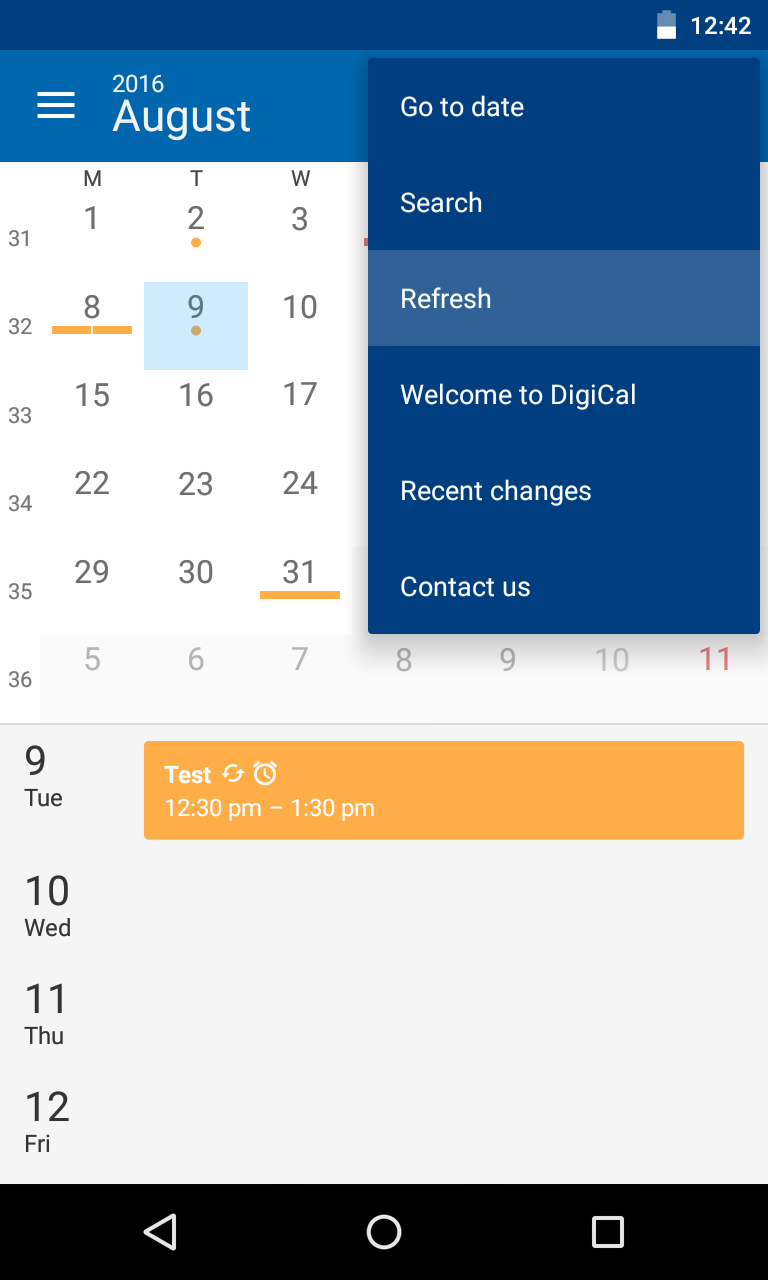Viewport: 768px width, 1280px height.
Task: Select August 16 in the calendar
Action: 196,396
